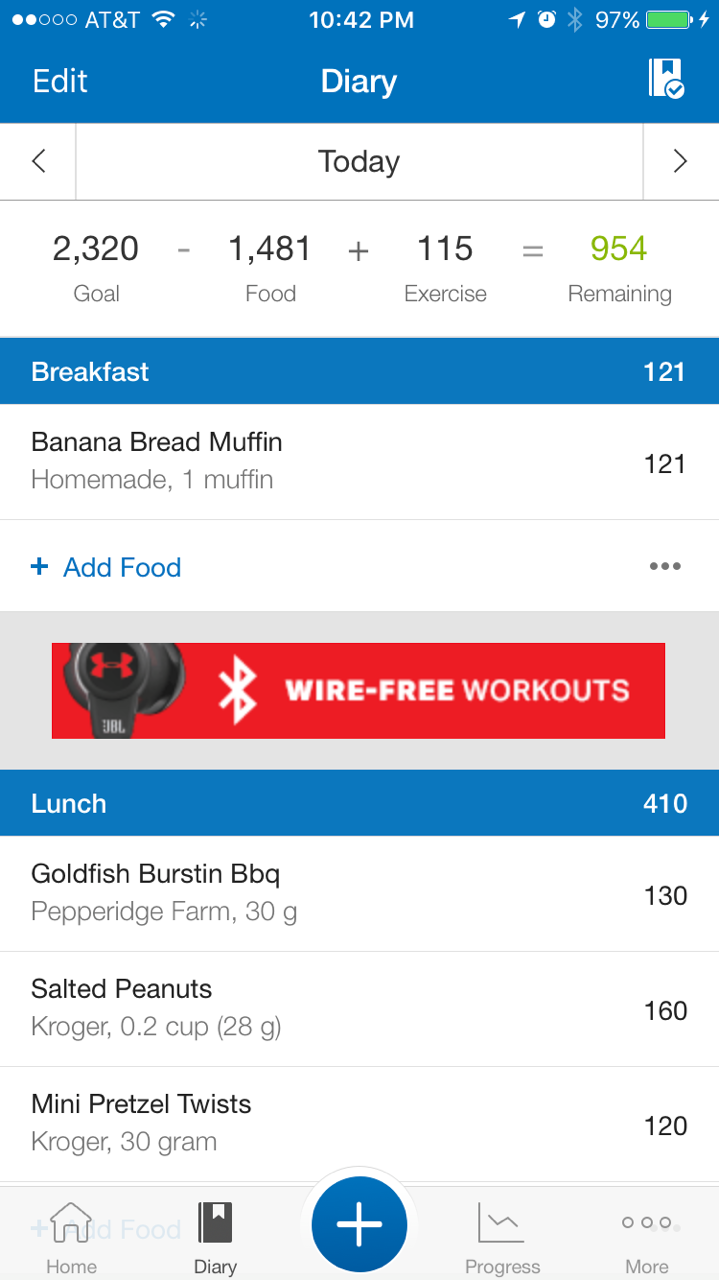The width and height of the screenshot is (719, 1280).
Task: Open the Goldfish Burstin Bbq entry
Action: 359,893
